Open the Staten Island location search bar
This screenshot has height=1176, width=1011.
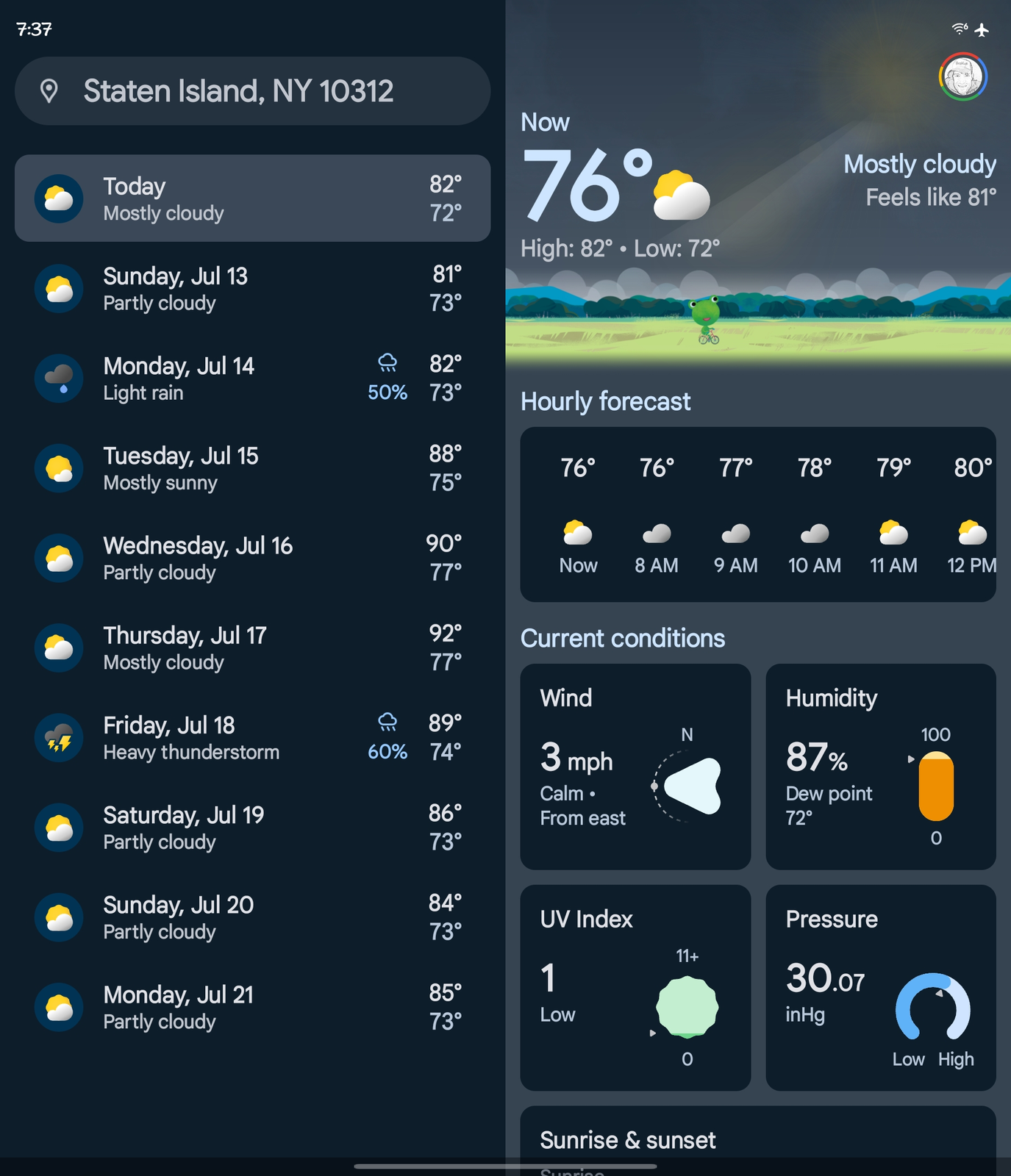click(x=252, y=91)
